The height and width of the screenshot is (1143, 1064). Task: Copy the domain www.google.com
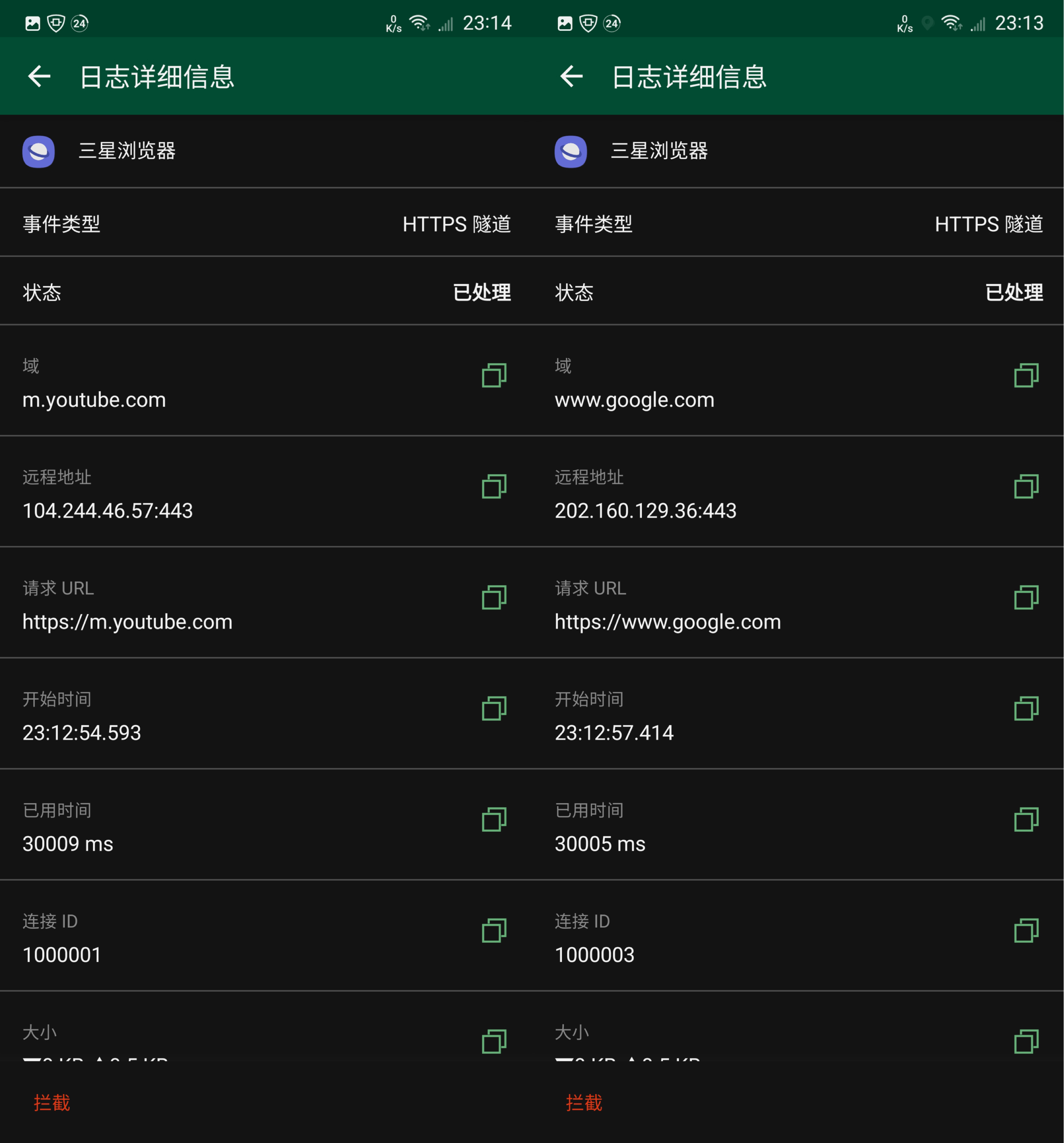(1025, 375)
